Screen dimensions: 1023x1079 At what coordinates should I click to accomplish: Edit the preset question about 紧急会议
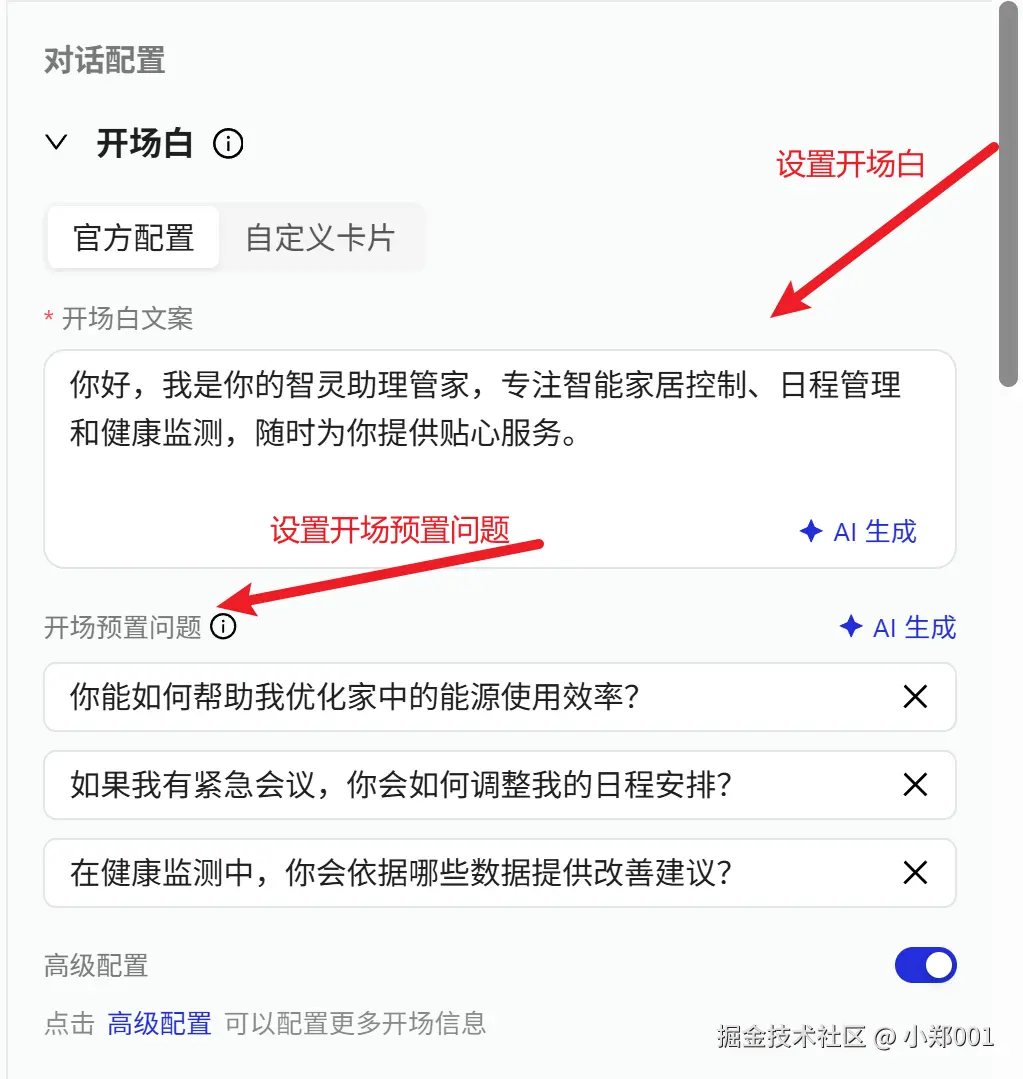click(400, 785)
